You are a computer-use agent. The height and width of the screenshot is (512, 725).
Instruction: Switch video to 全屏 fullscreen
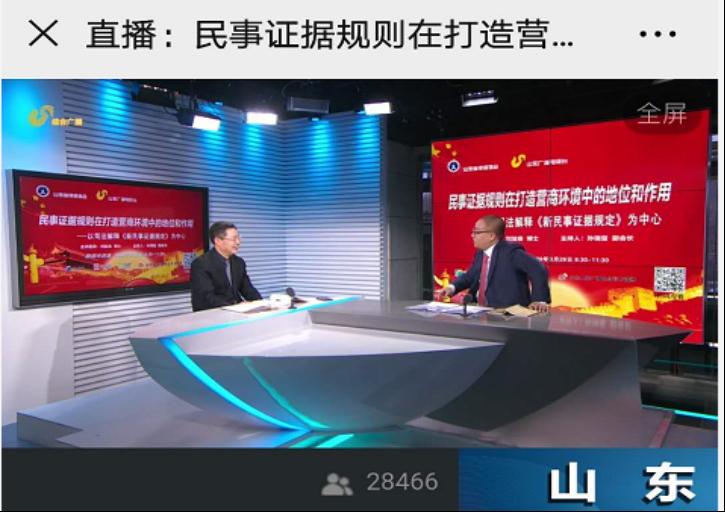click(662, 114)
